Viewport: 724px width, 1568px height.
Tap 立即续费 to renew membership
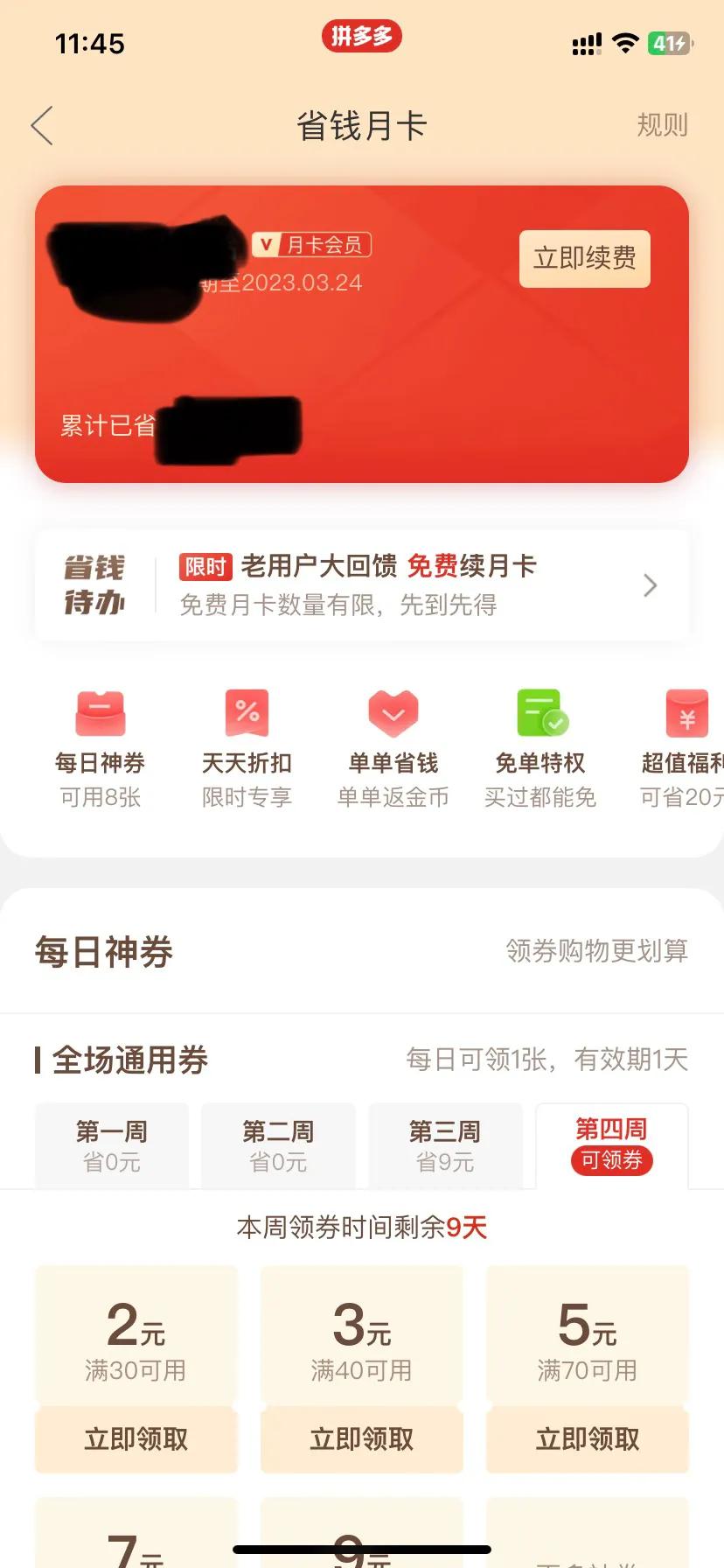coord(583,258)
